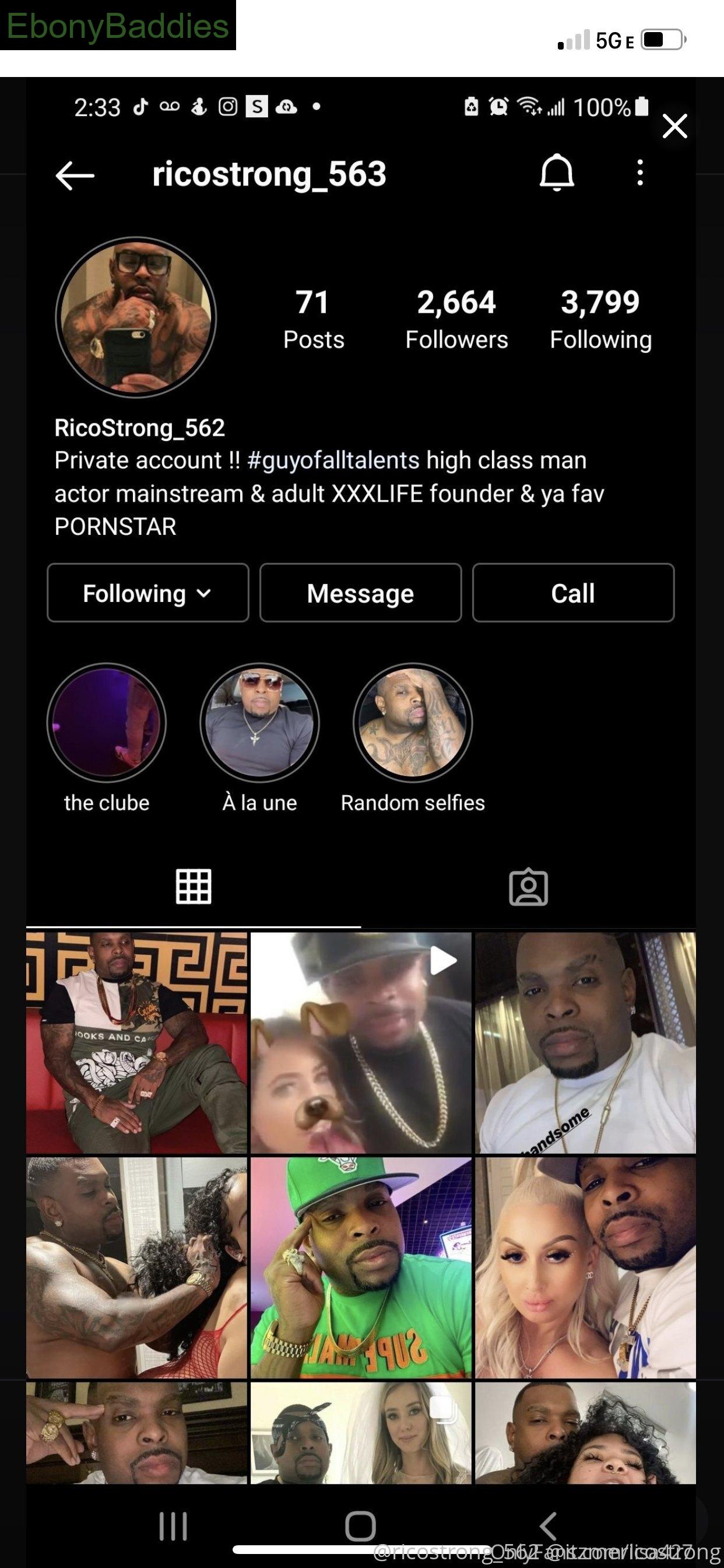Open the "the clube" story highlight
This screenshot has width=724, height=1568.
[x=107, y=722]
